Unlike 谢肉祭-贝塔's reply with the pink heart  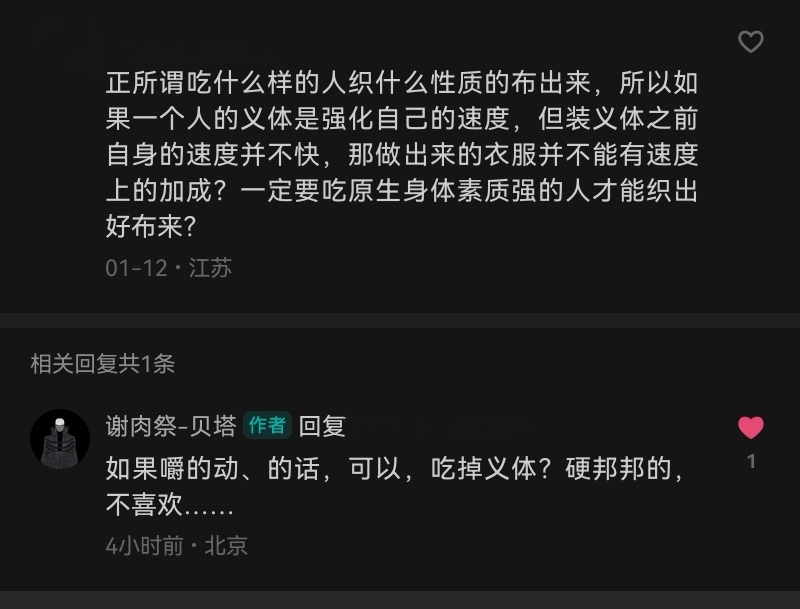coord(750,428)
